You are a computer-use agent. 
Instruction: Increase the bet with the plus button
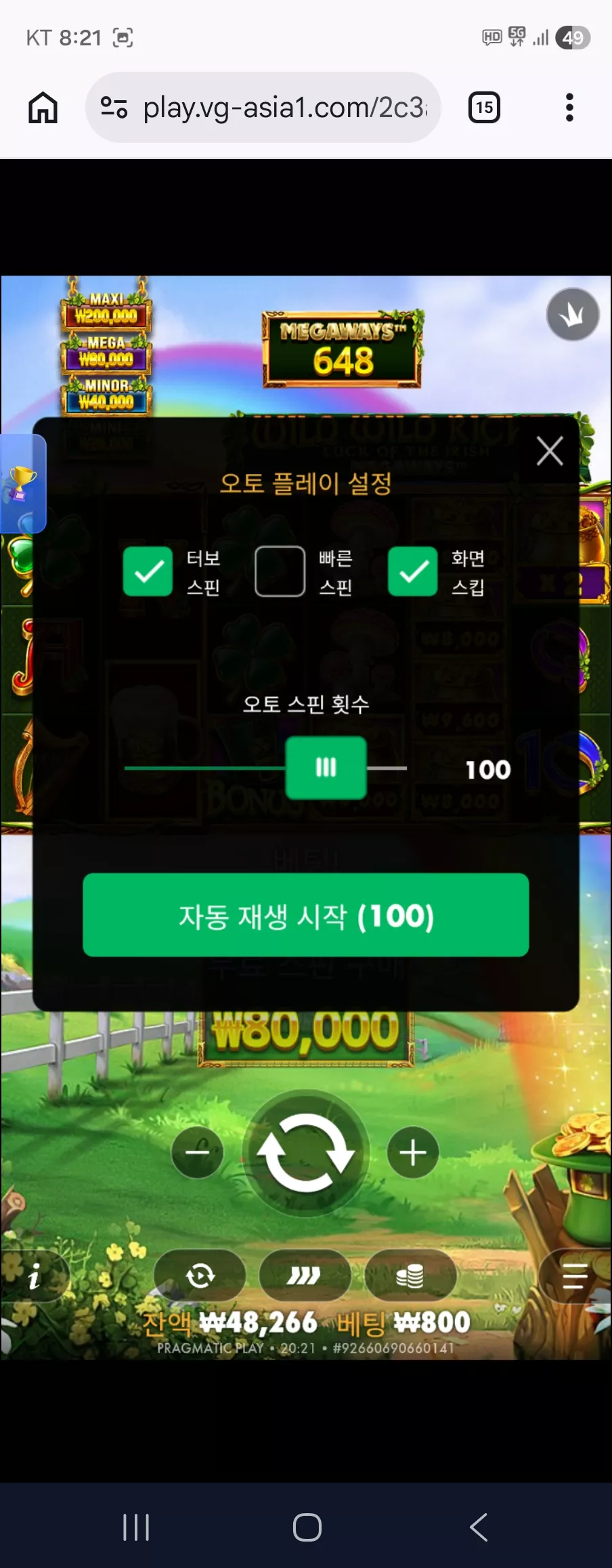pos(413,1152)
